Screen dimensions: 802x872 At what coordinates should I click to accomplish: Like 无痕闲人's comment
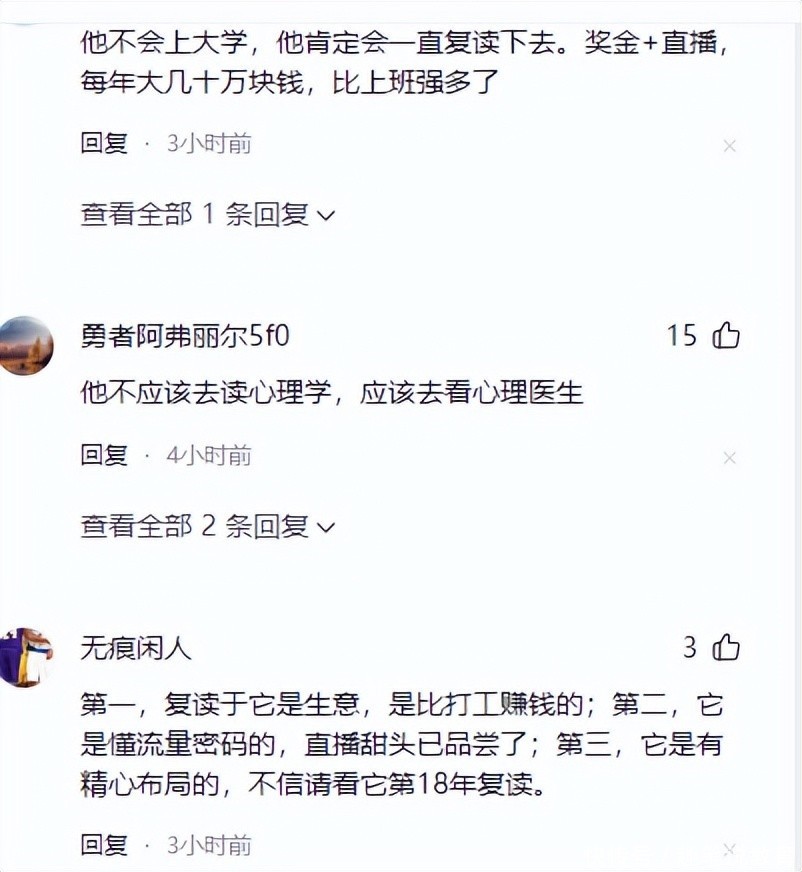[726, 648]
